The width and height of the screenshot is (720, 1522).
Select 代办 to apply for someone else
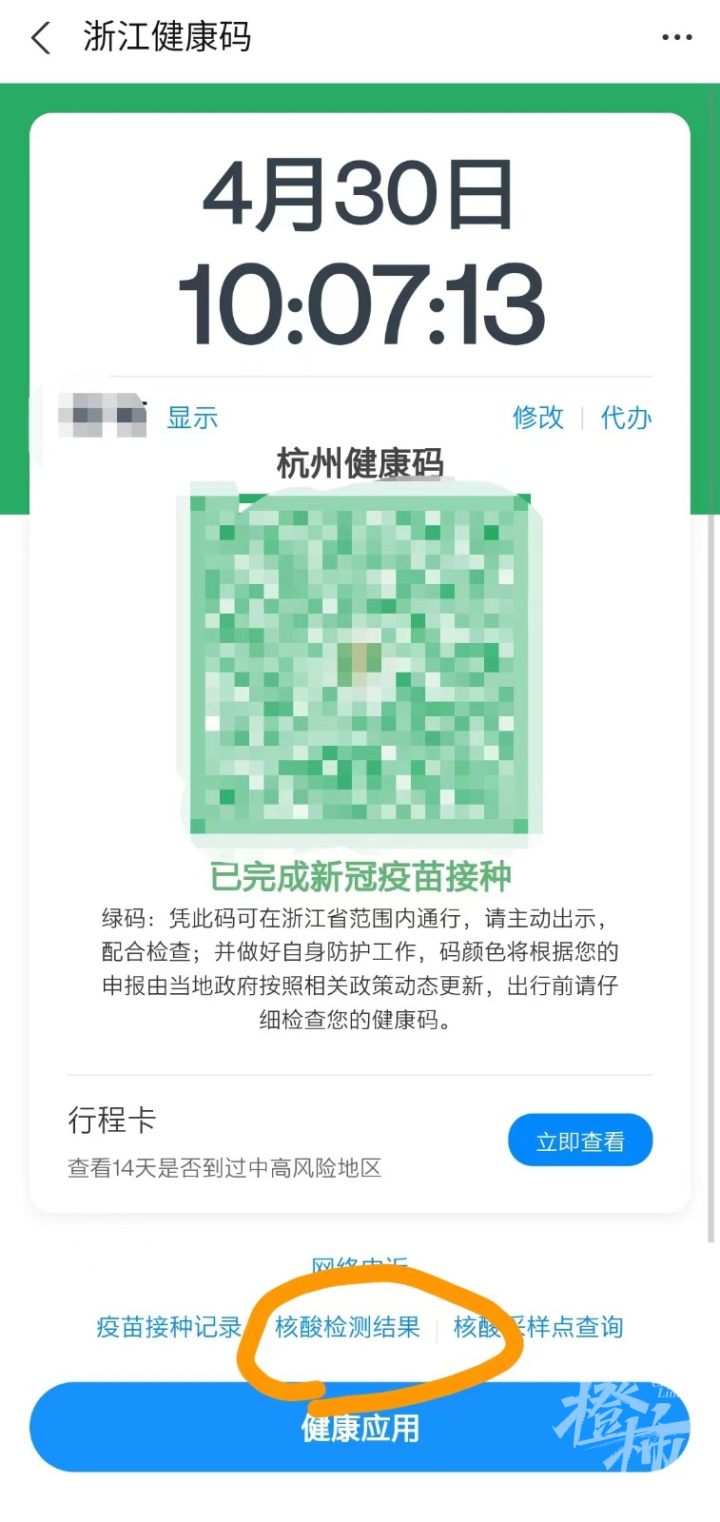627,418
